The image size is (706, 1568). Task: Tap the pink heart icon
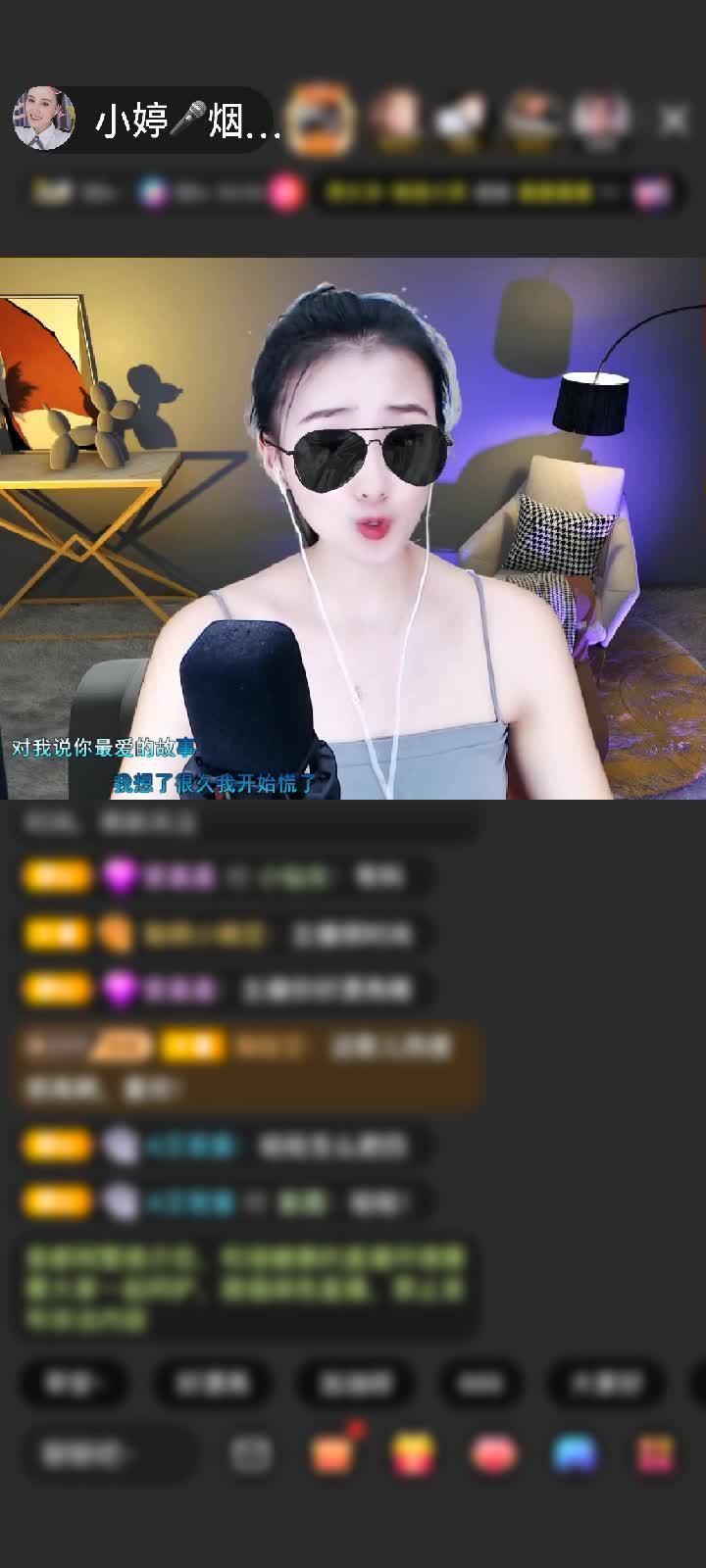pos(494,1454)
